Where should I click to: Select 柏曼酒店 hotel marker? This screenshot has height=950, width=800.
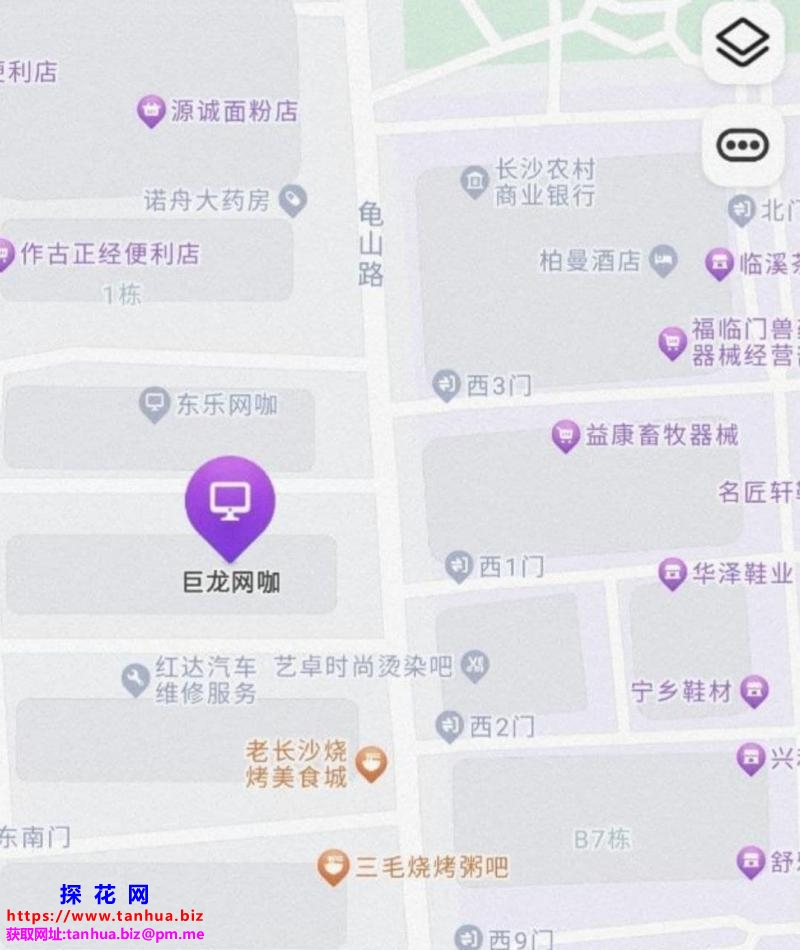point(663,262)
